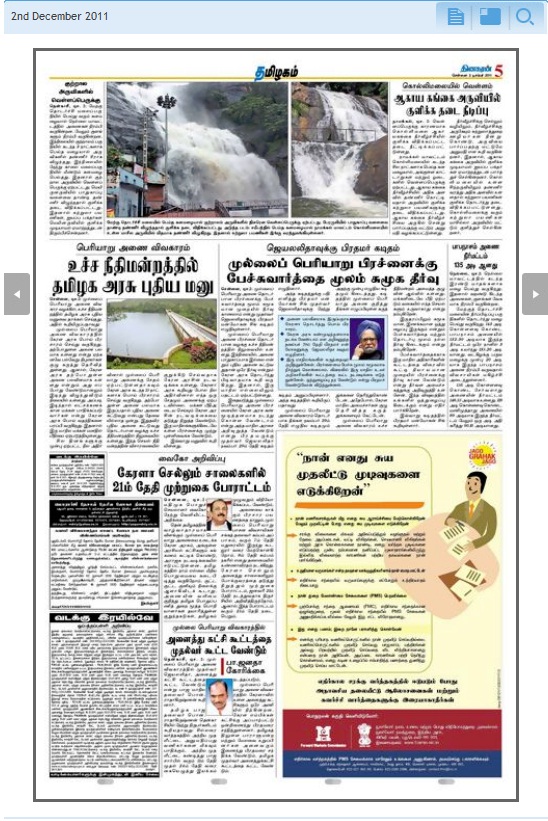Open the text view document icon

(x=455, y=17)
